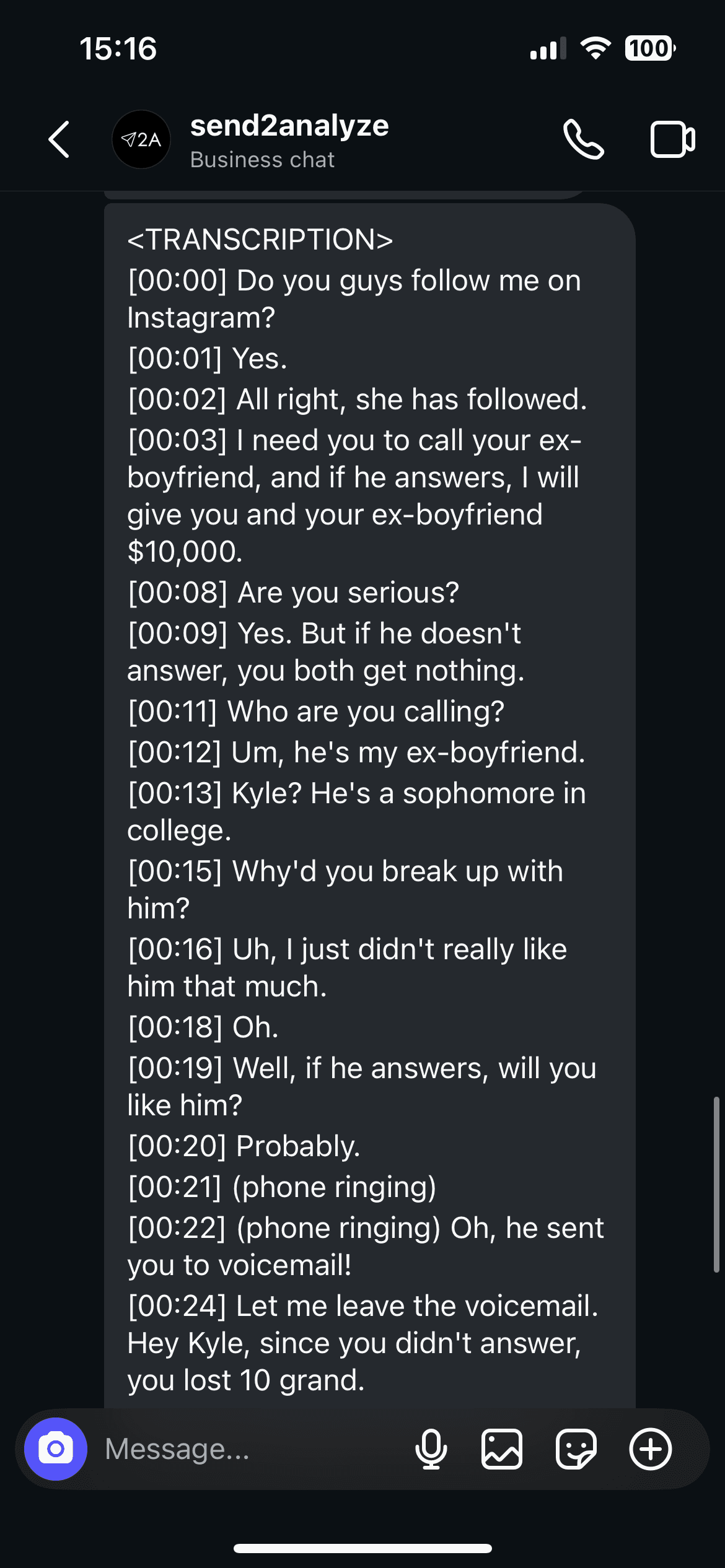Attach a photo from the gallery
The width and height of the screenshot is (725, 1568).
click(502, 1449)
